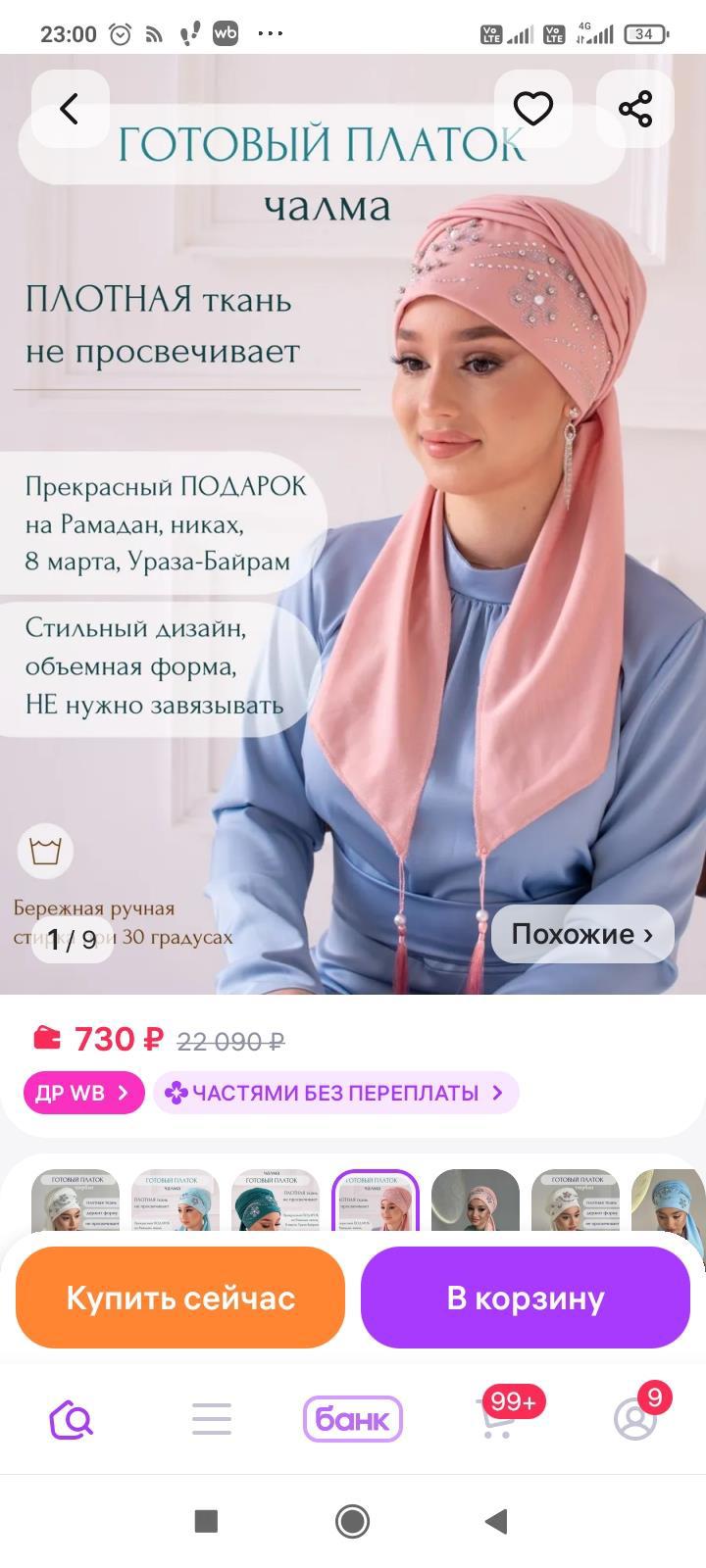Tap Купить сейчас to buy now
This screenshot has height=1568, width=706.
[180, 1298]
